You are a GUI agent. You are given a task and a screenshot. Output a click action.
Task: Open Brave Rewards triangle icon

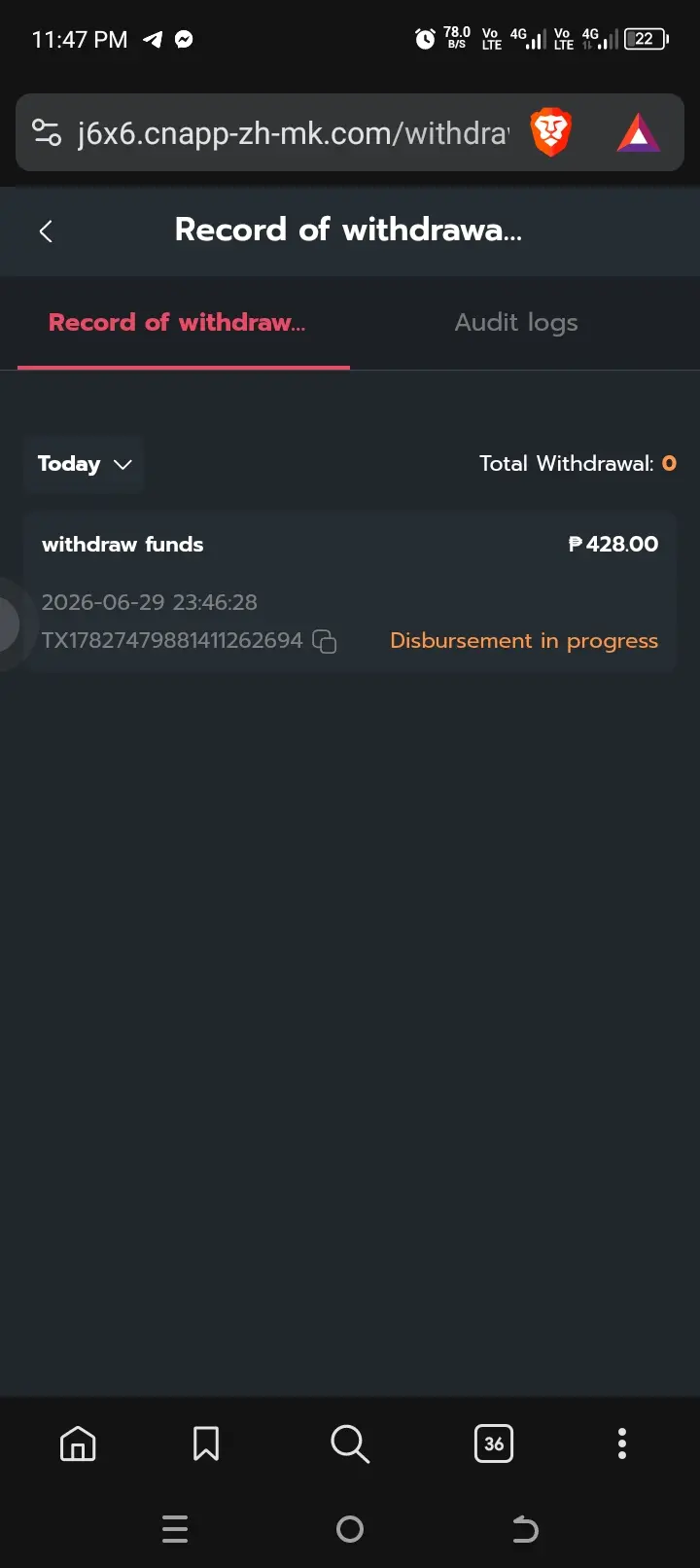coord(639,133)
